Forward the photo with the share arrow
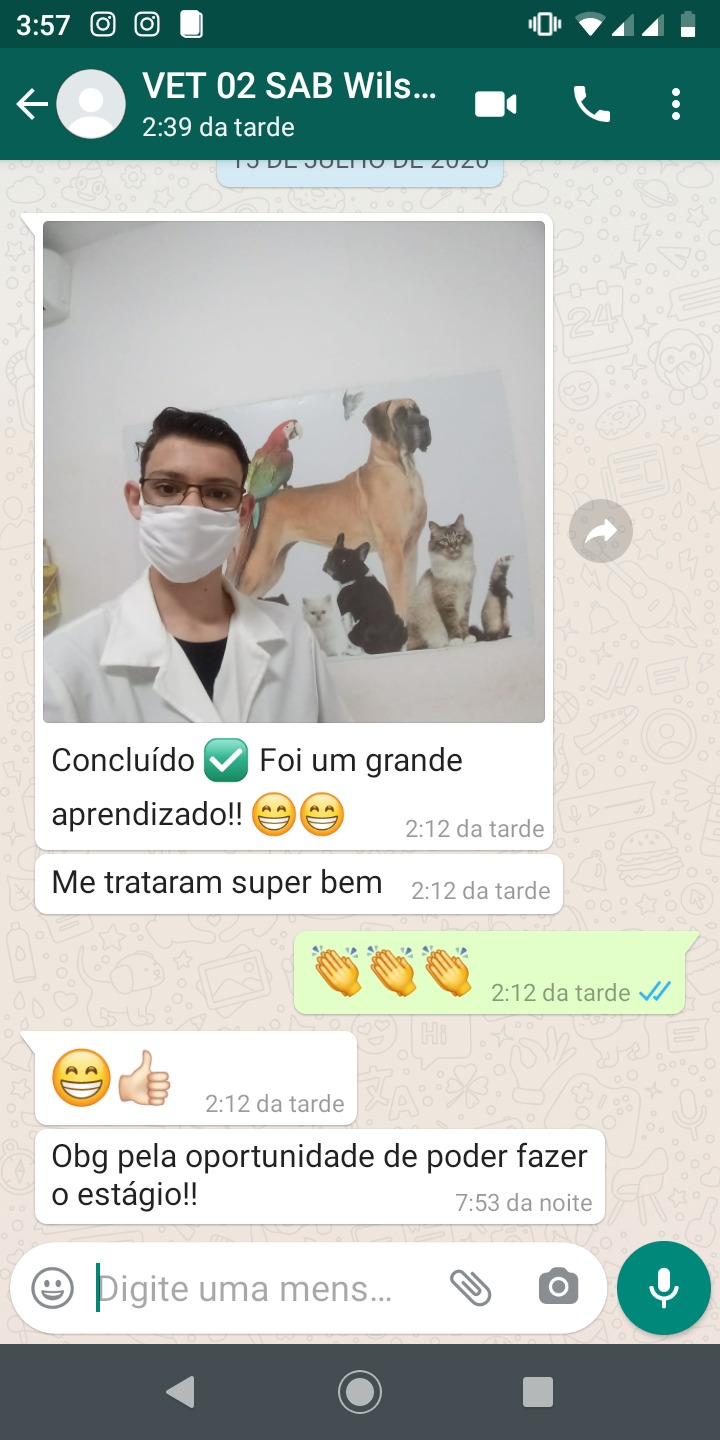This screenshot has width=720, height=1440. pos(601,531)
